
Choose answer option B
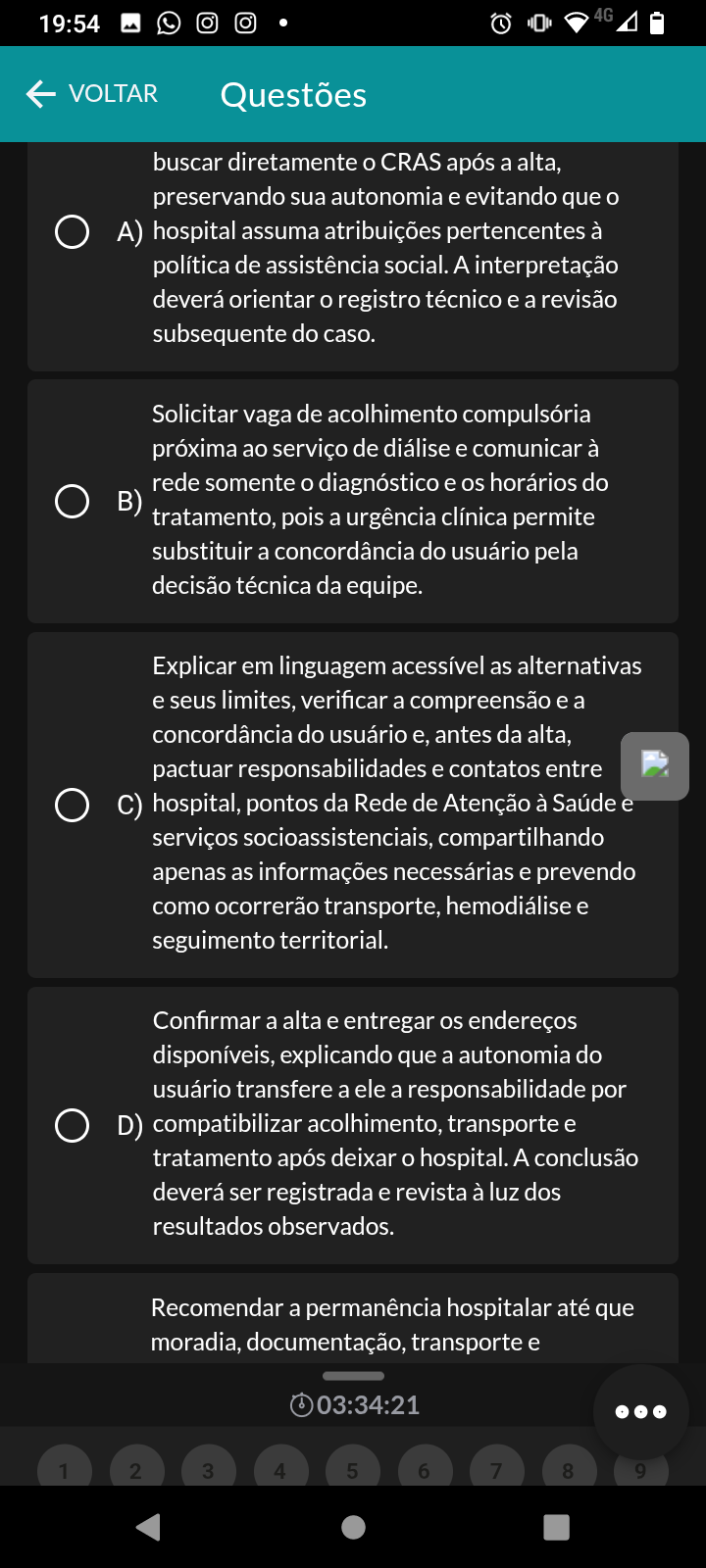coord(72,501)
